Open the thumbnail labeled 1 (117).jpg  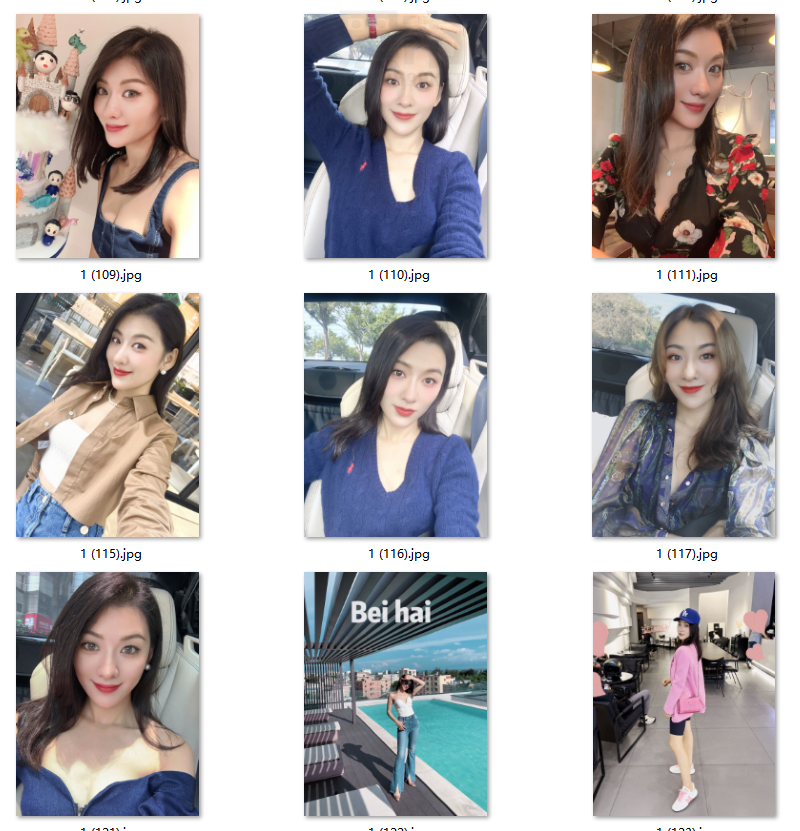click(x=683, y=415)
